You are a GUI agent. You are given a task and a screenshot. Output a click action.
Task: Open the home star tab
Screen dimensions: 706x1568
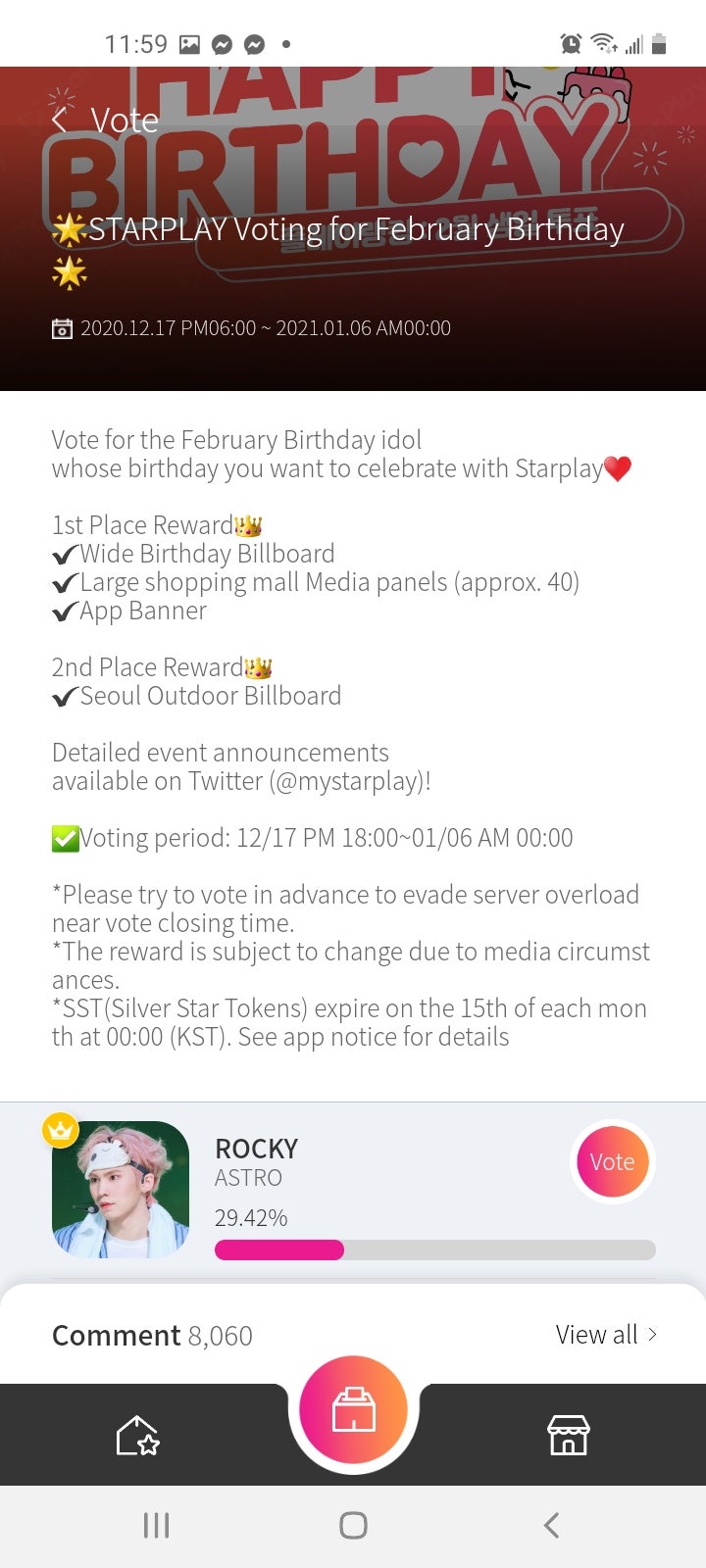(137, 1436)
